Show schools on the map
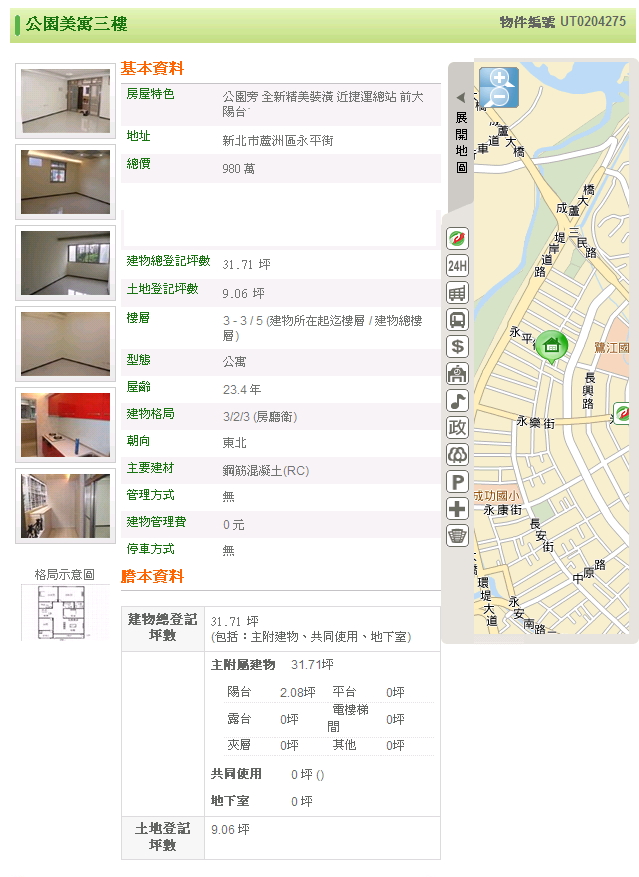 click(x=457, y=374)
